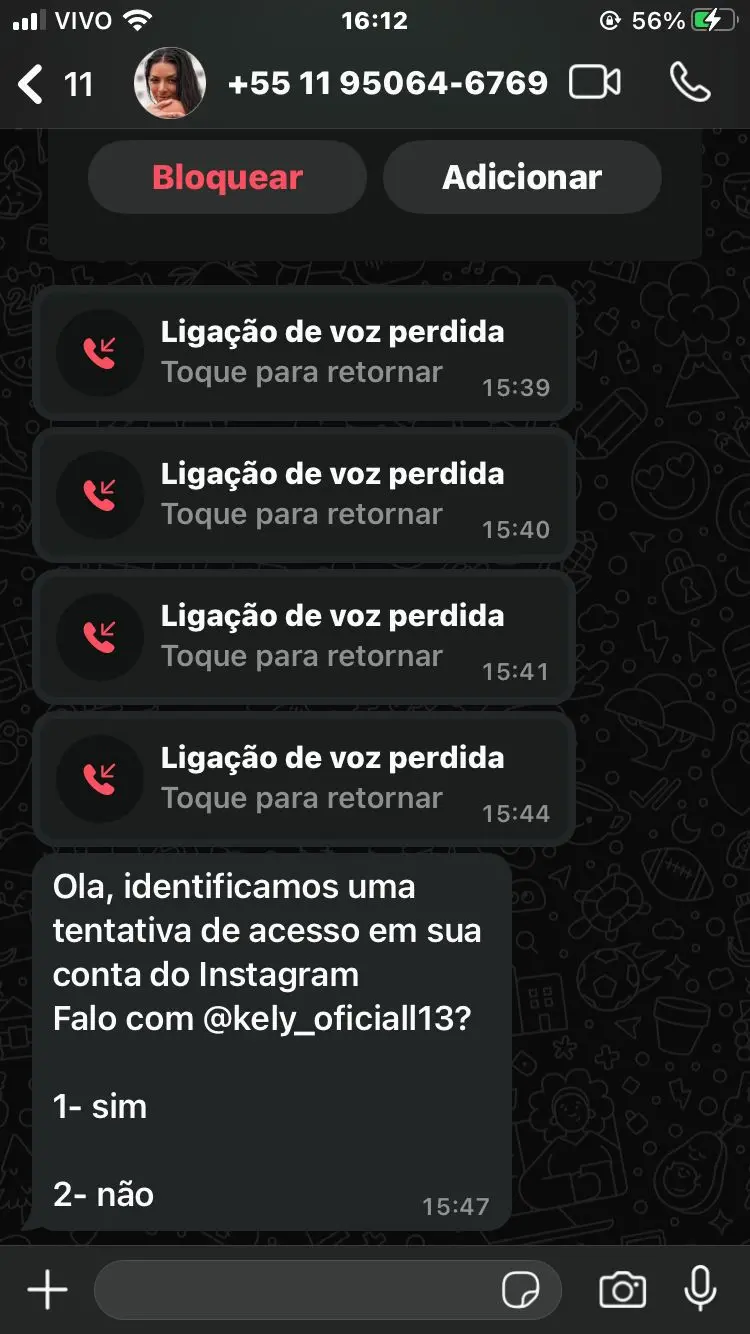Go back to the chats list
This screenshot has height=1334, width=750.
pos(32,84)
